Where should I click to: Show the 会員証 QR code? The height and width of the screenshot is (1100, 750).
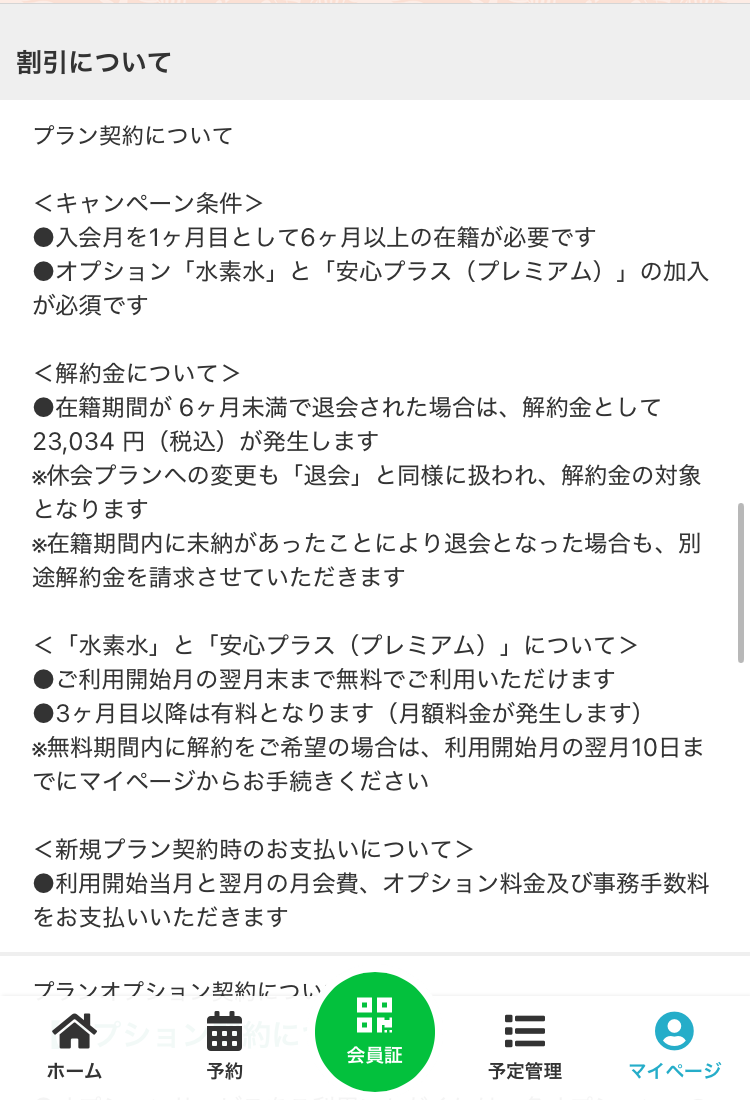[x=375, y=1032]
